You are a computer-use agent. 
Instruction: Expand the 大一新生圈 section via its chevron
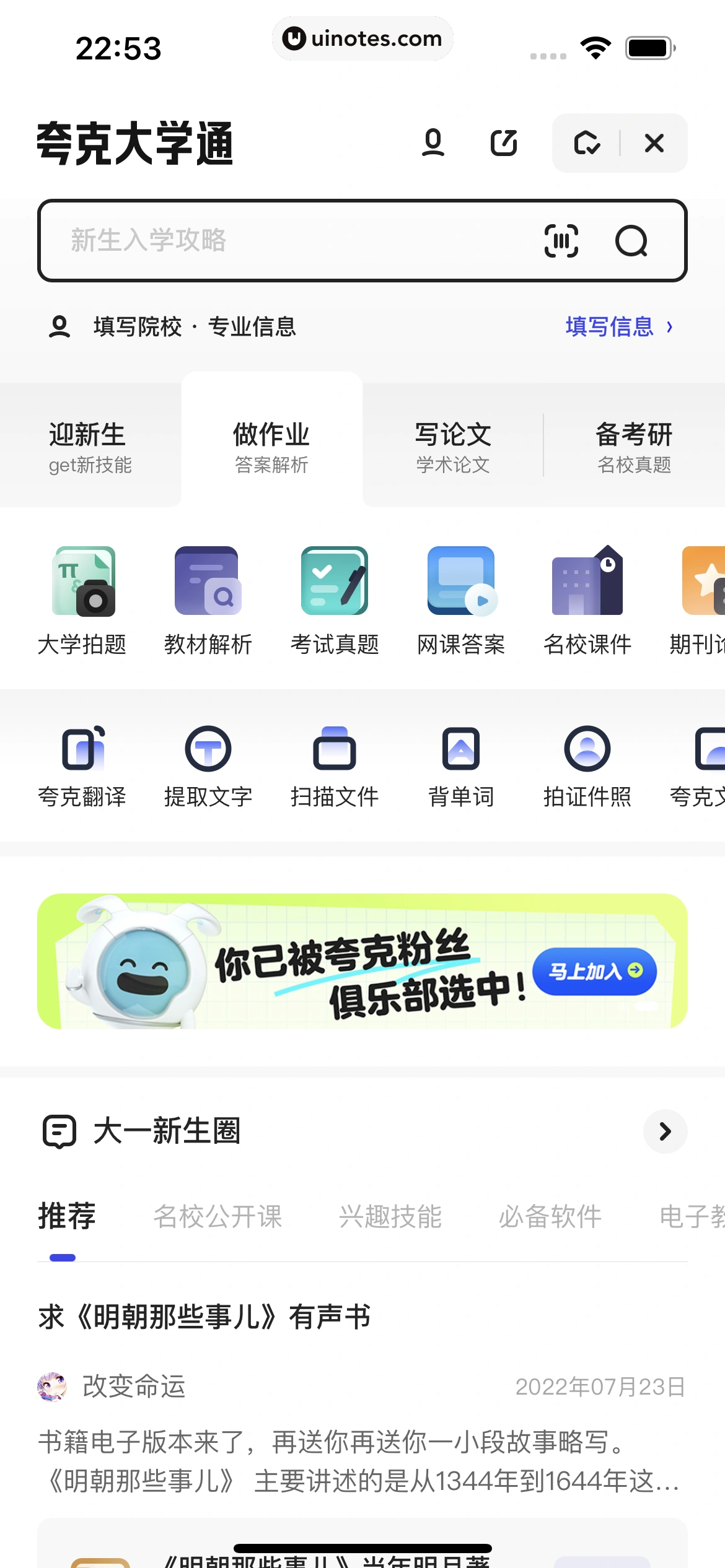[665, 1131]
